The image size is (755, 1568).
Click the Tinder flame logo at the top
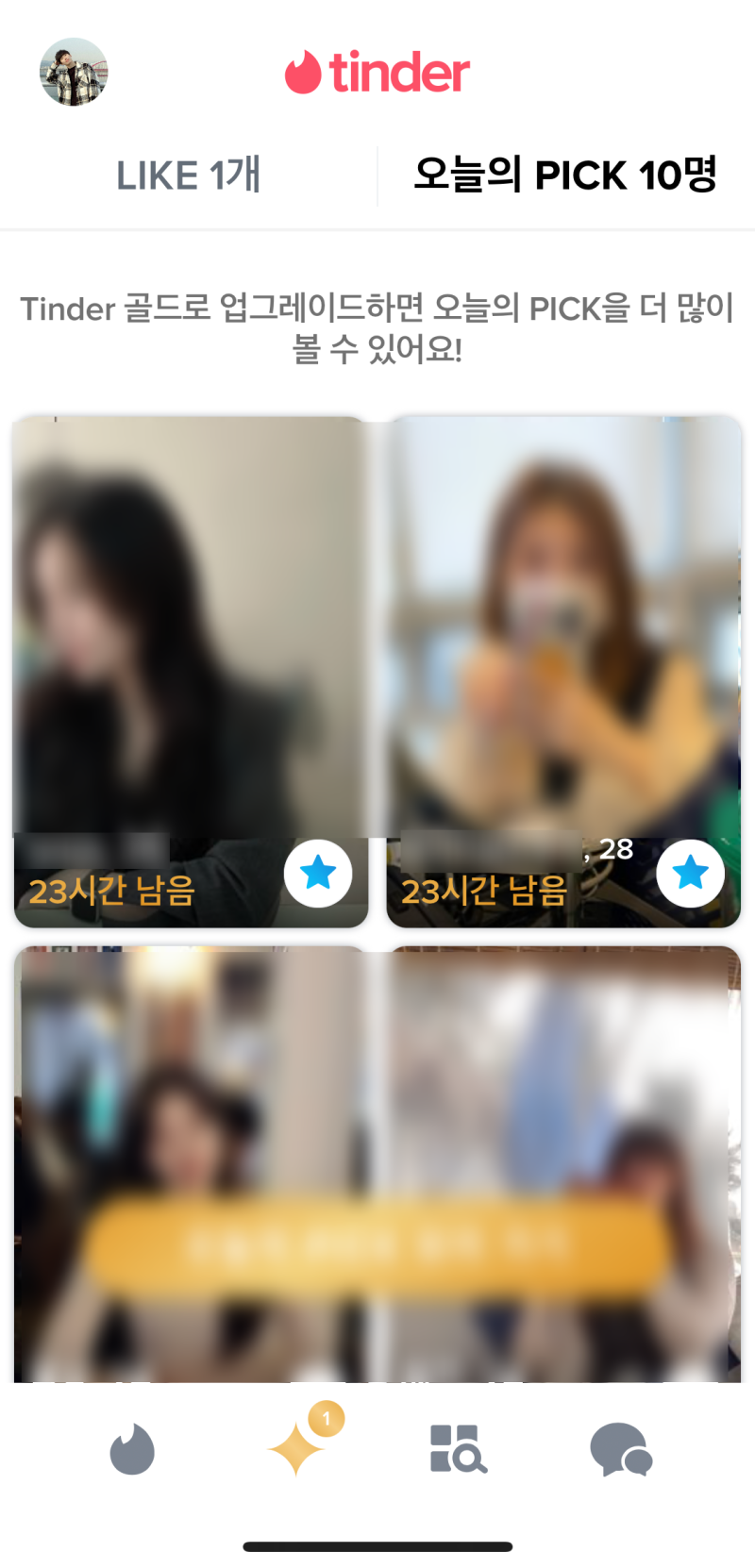[x=377, y=70]
